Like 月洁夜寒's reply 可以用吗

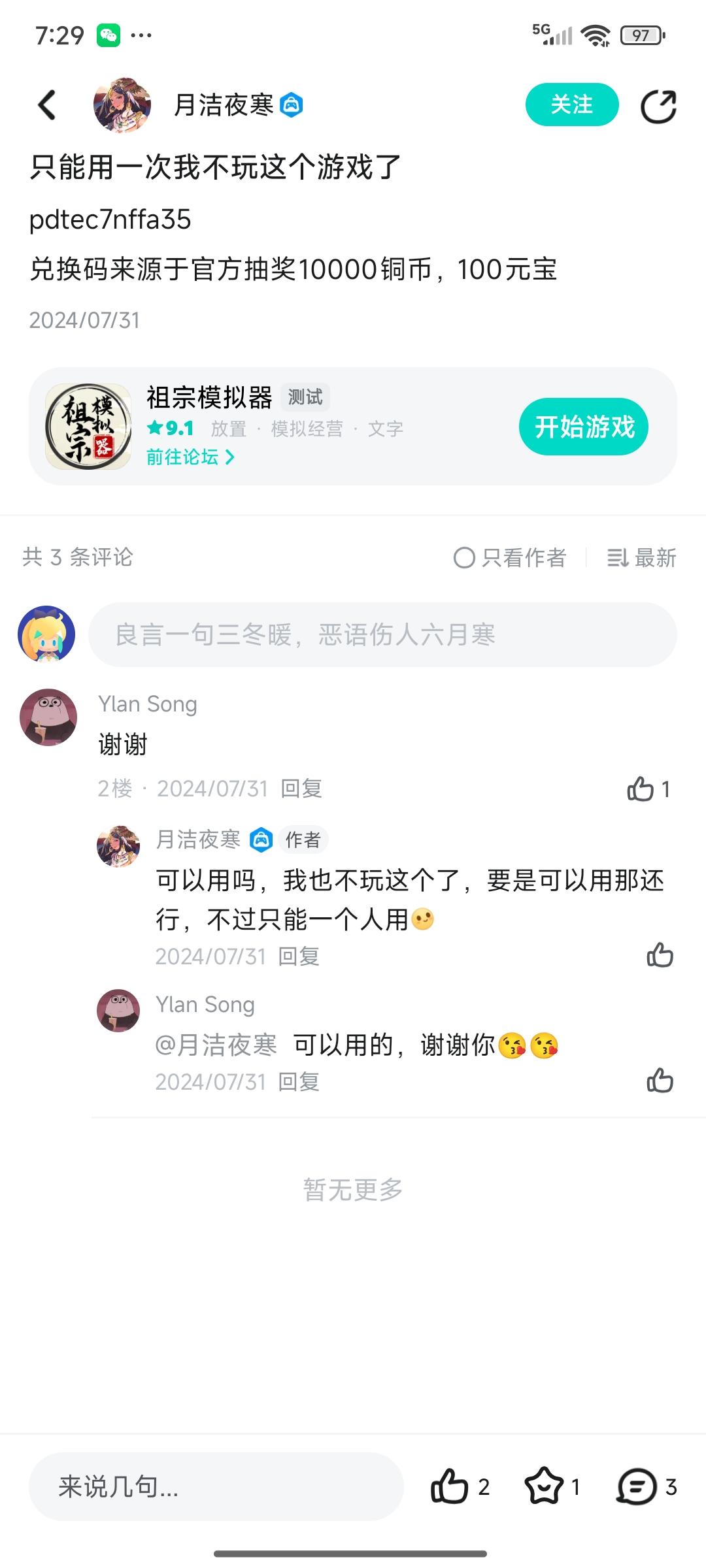tap(660, 955)
